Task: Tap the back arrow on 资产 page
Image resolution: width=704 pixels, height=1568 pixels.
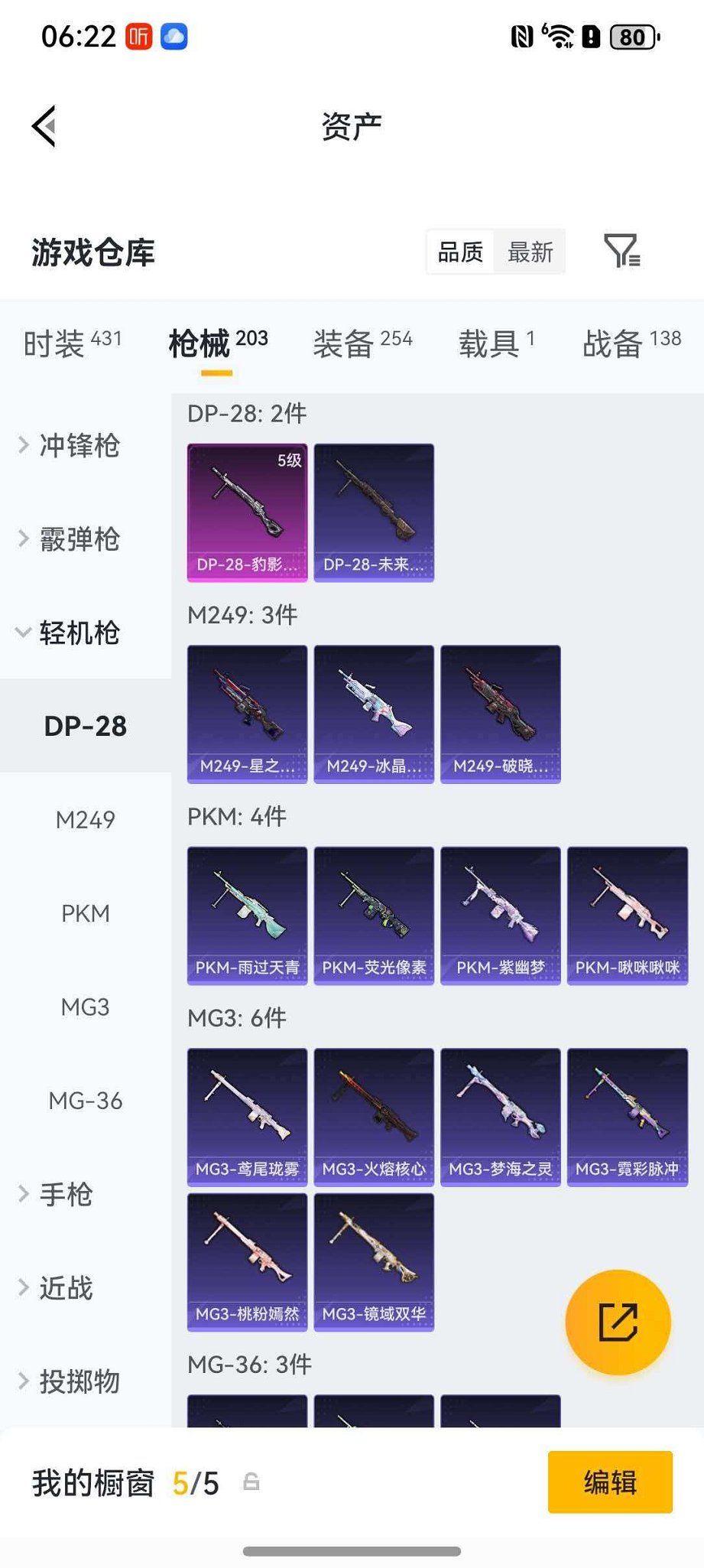Action: pos(44,125)
